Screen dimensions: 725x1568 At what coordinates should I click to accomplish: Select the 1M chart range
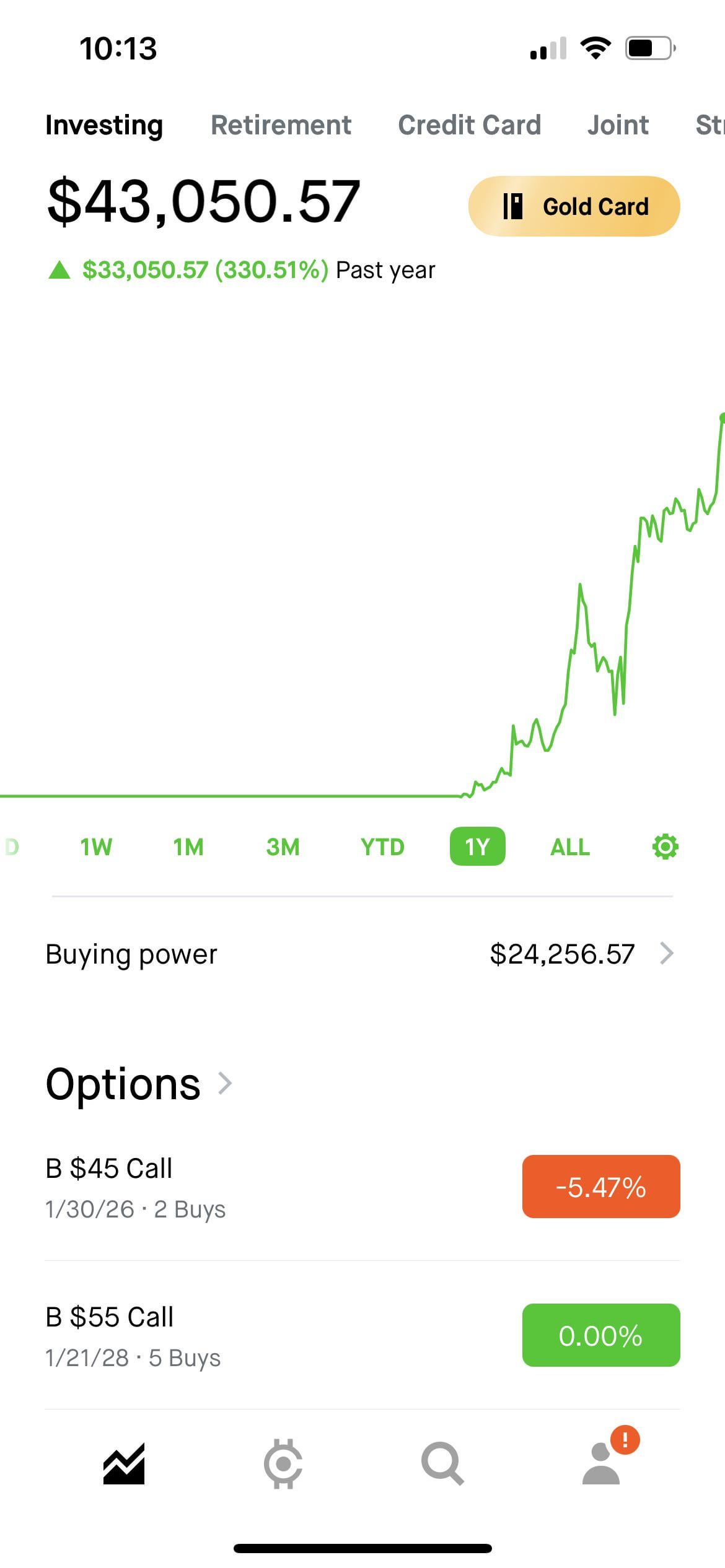point(188,847)
